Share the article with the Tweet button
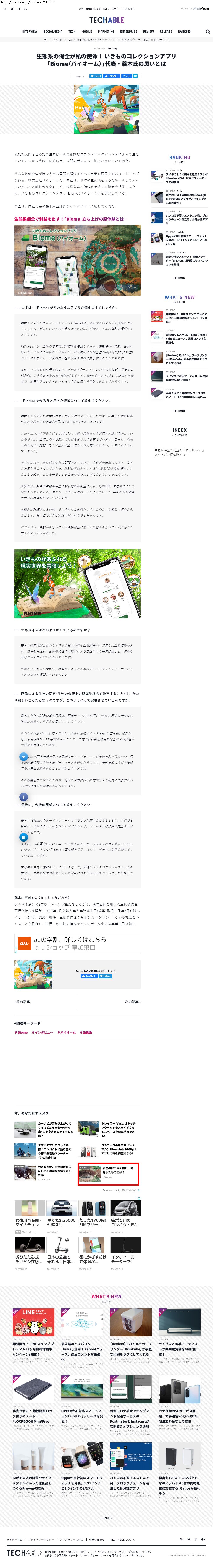213x1568 pixels. click(96, 76)
